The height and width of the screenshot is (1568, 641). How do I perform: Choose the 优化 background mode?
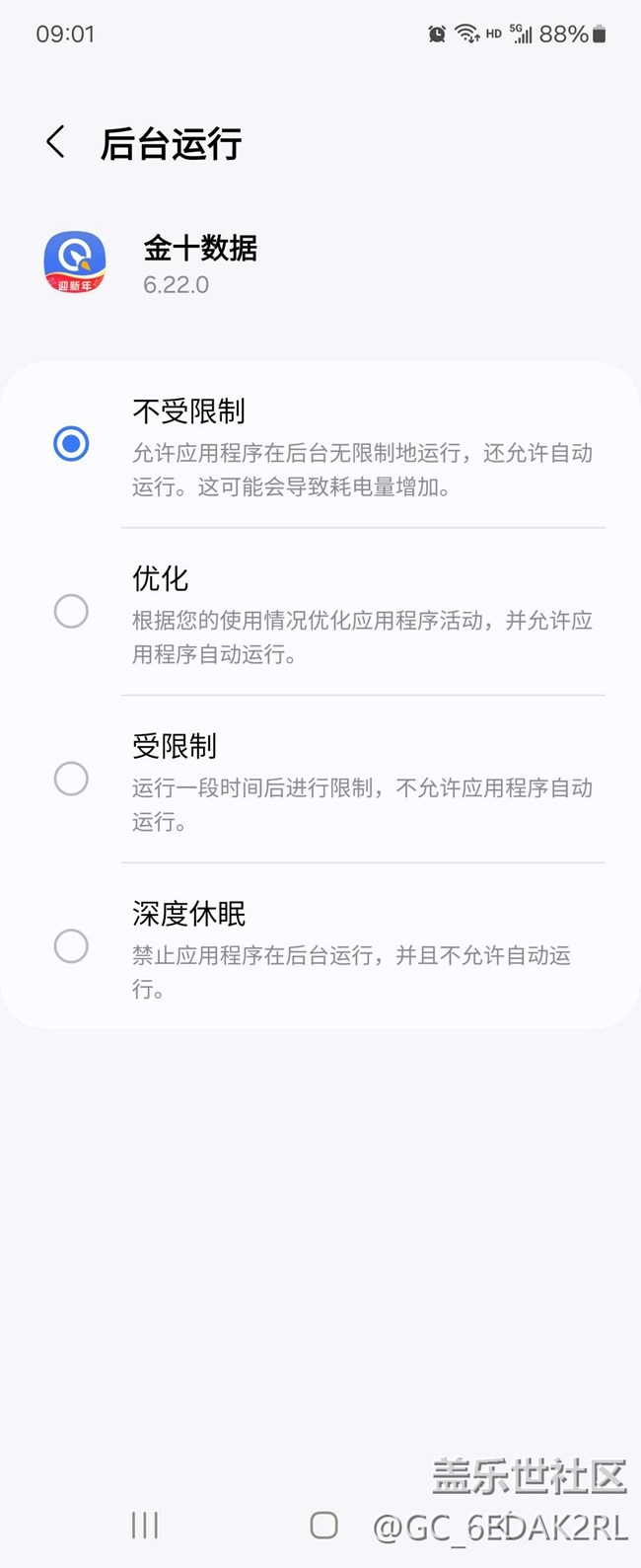71,612
